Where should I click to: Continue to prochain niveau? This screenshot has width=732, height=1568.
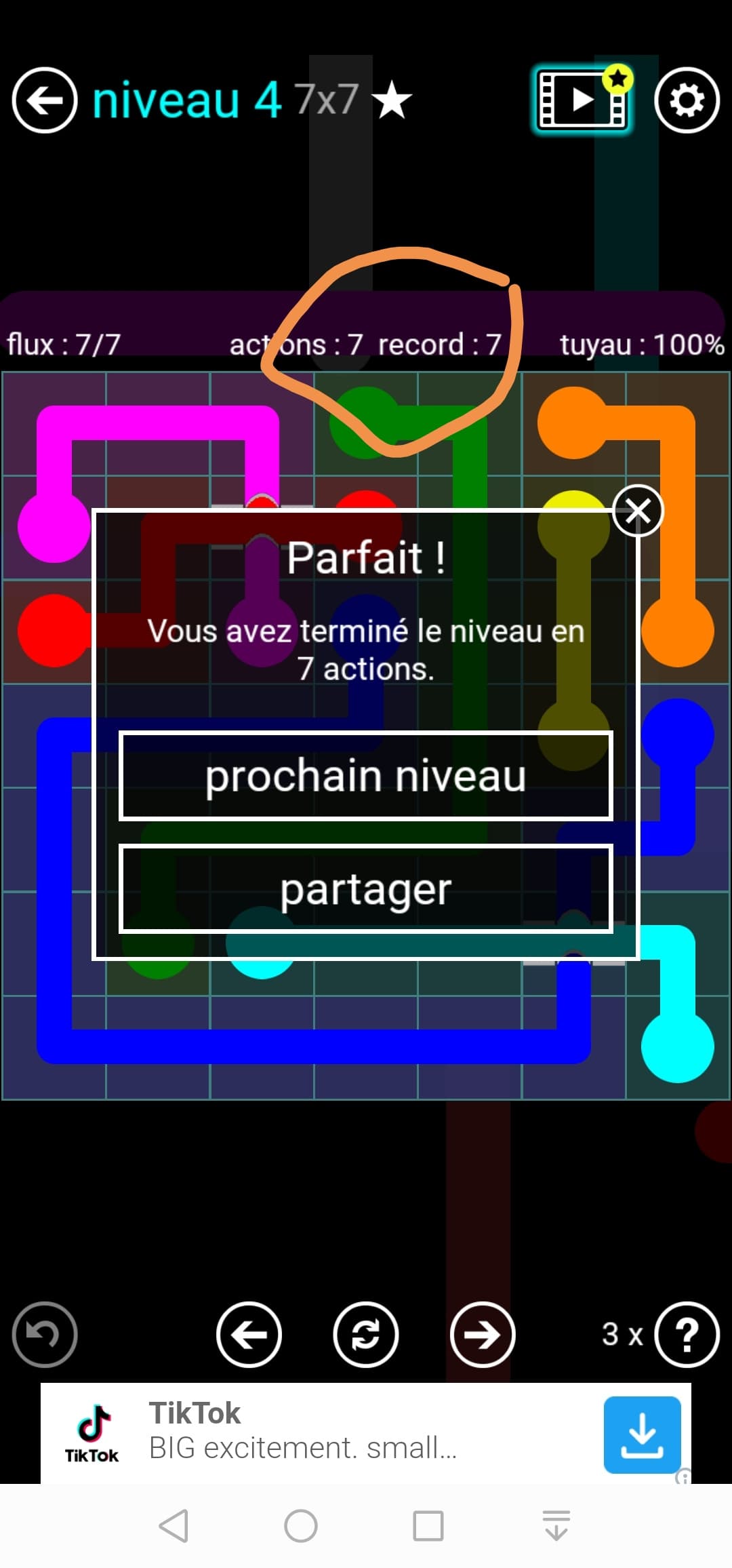coord(366,776)
